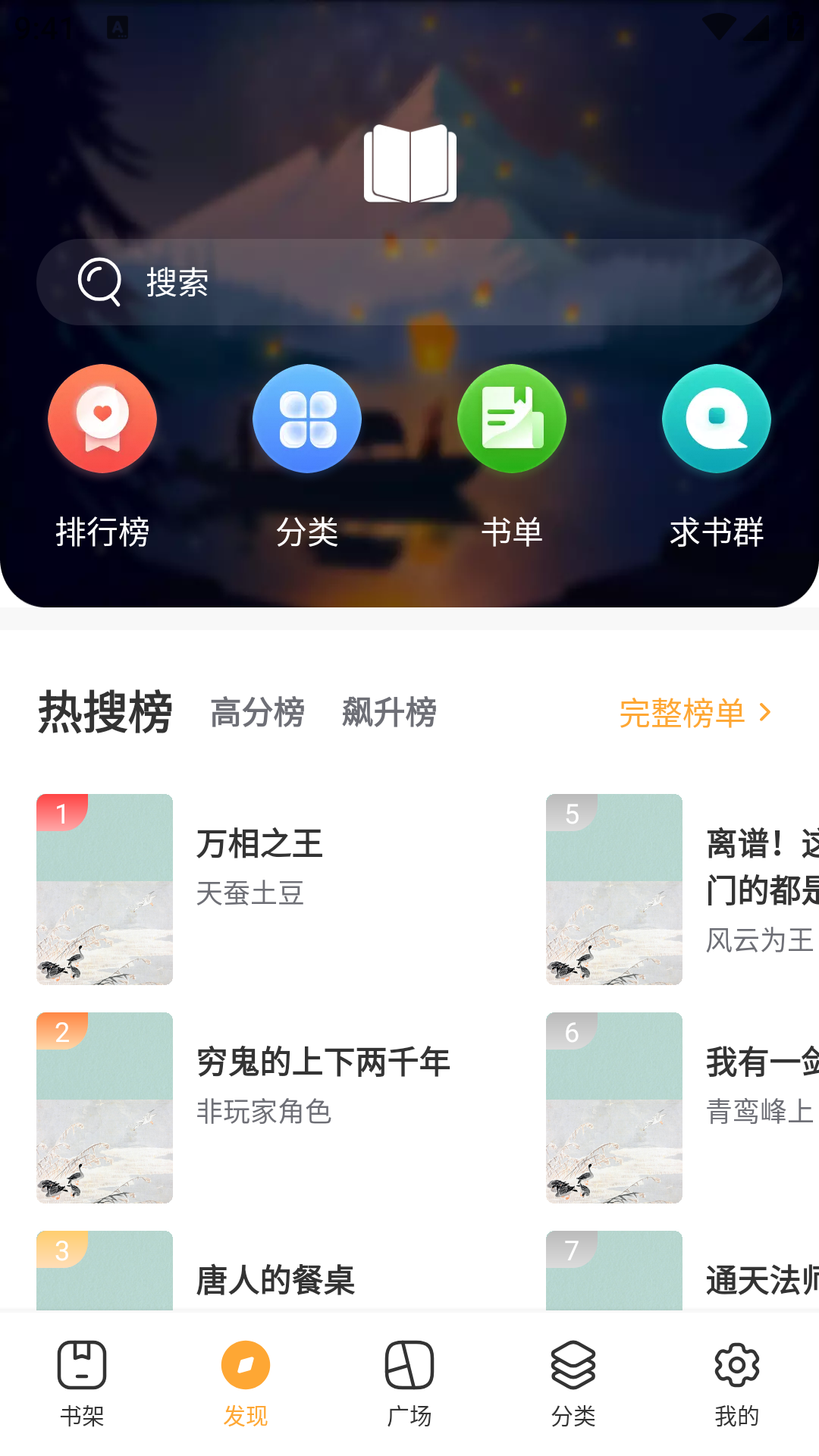View the 完整榜单 full ranking list
This screenshot has width=819, height=1456.
click(694, 713)
